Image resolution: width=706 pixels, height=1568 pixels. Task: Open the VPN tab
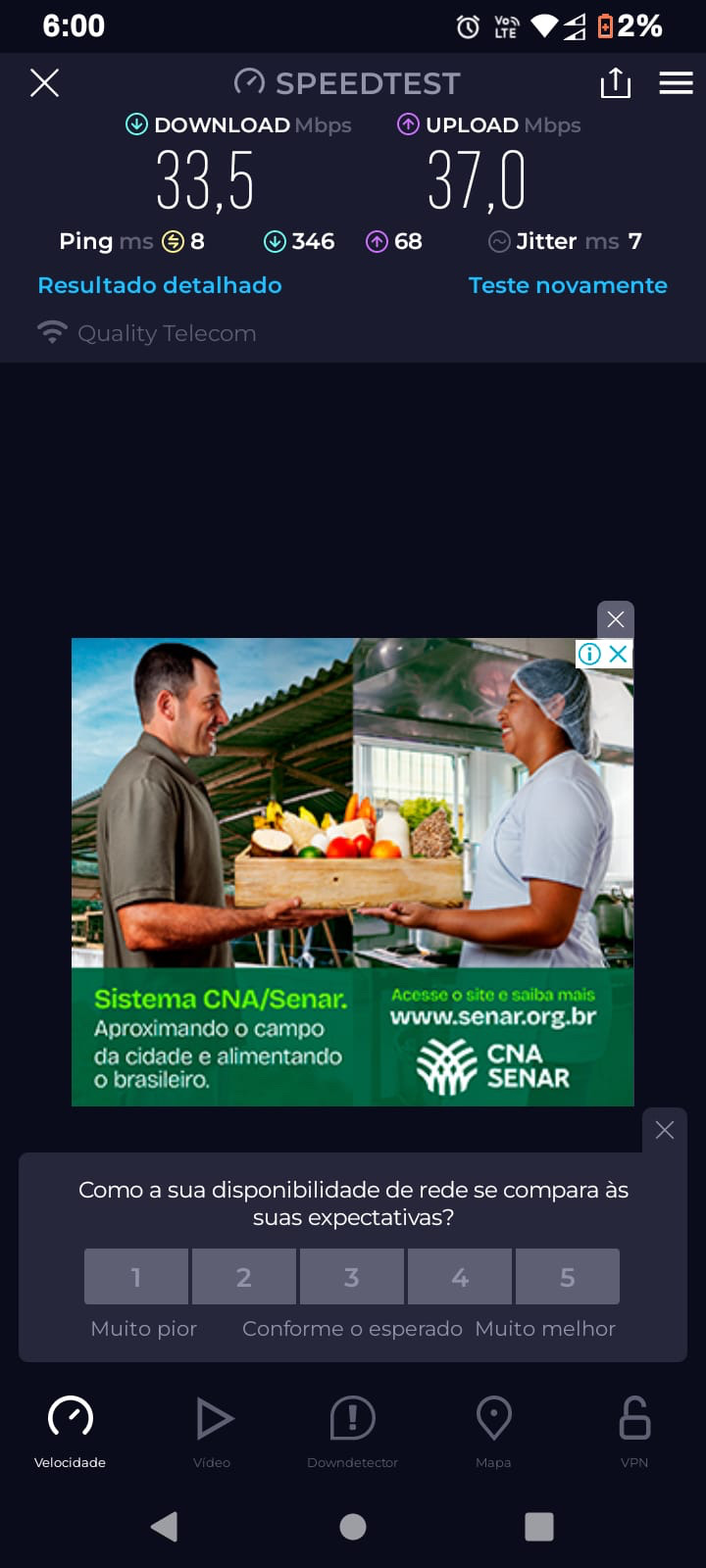click(x=634, y=1431)
